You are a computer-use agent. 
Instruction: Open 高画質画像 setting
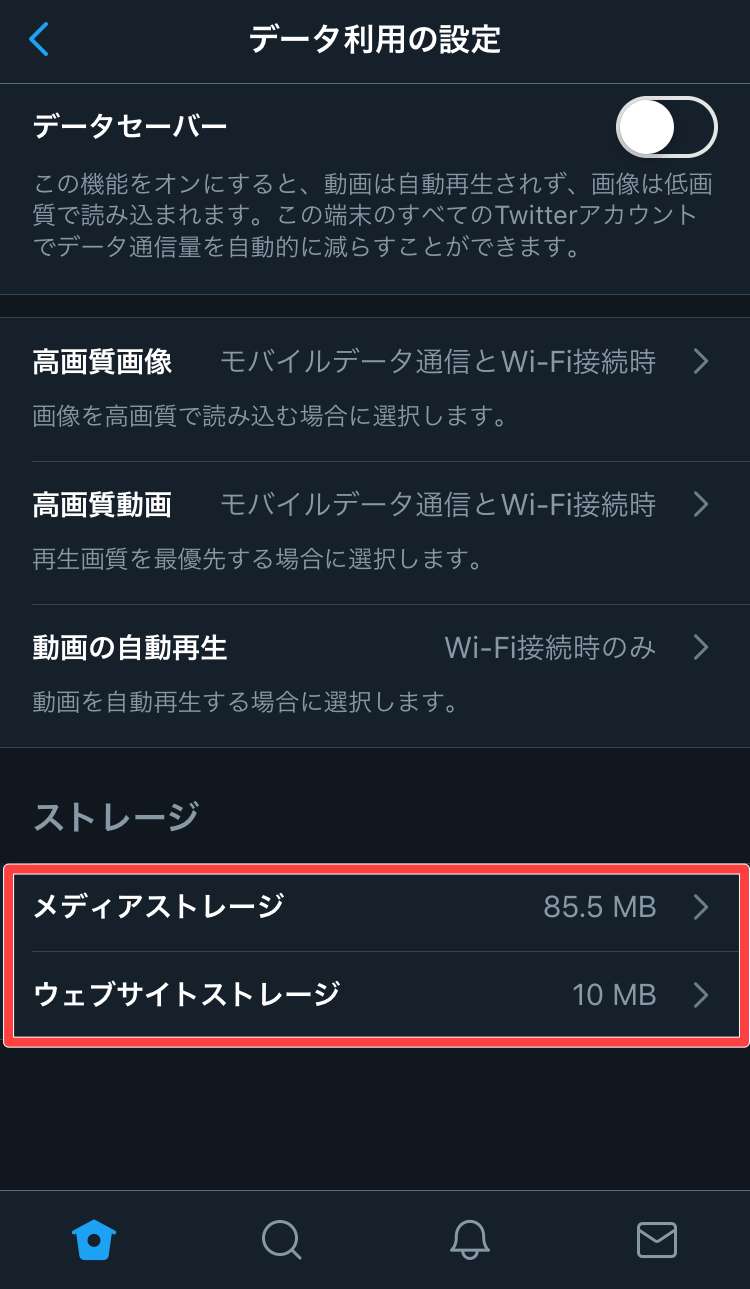pos(374,362)
